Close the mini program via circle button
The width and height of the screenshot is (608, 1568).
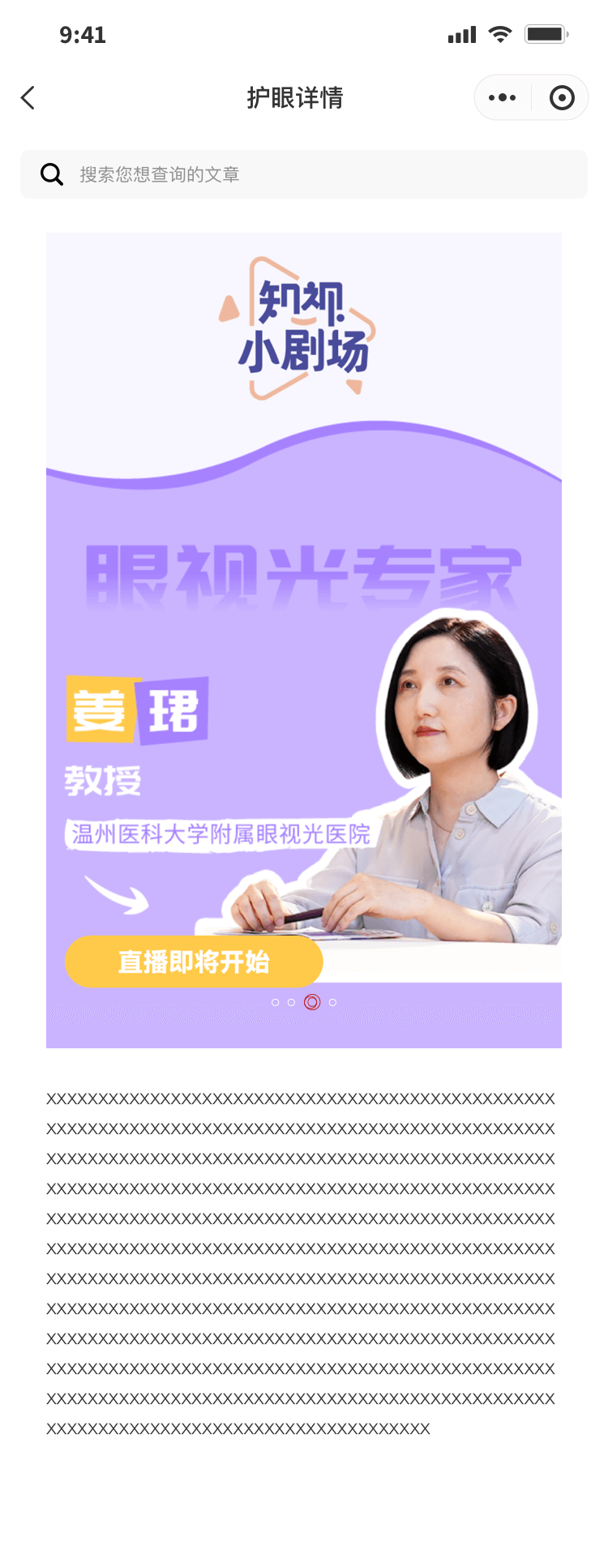[x=561, y=98]
